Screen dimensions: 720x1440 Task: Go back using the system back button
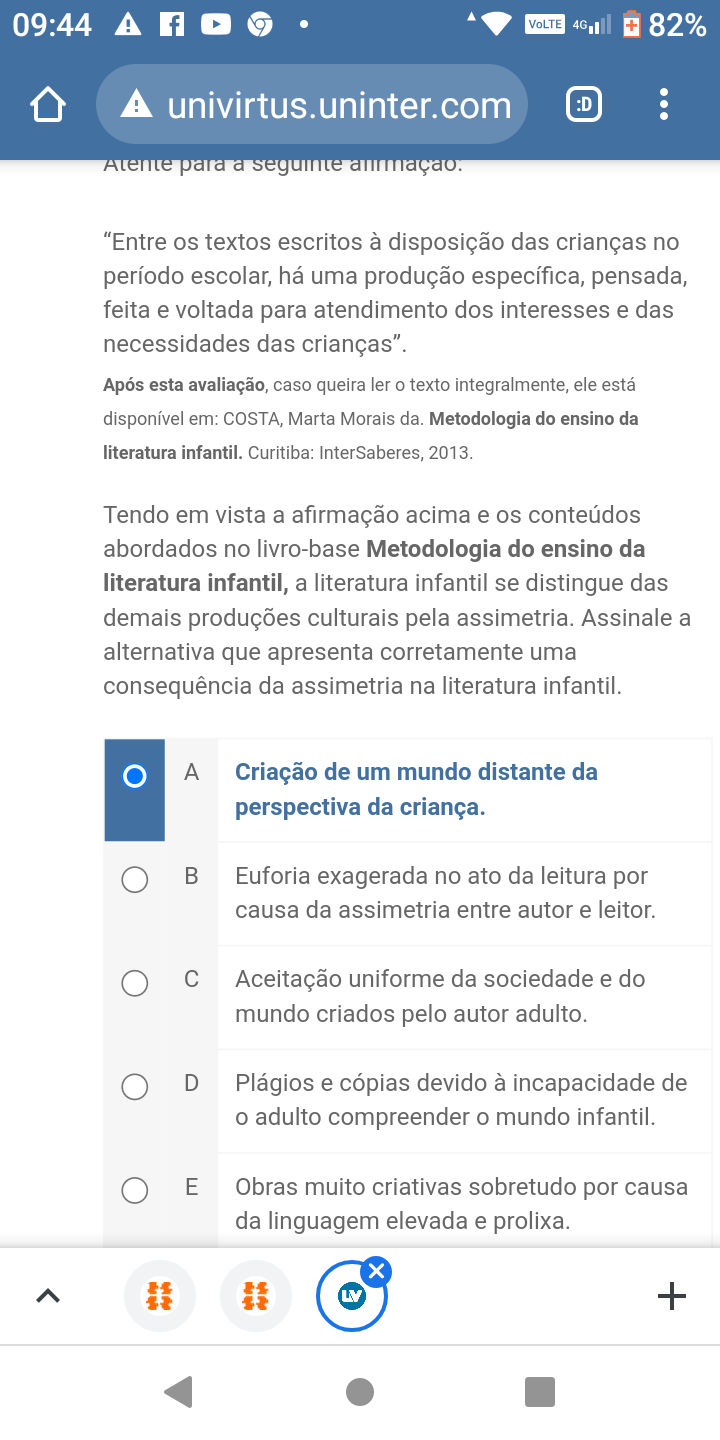[178, 1392]
